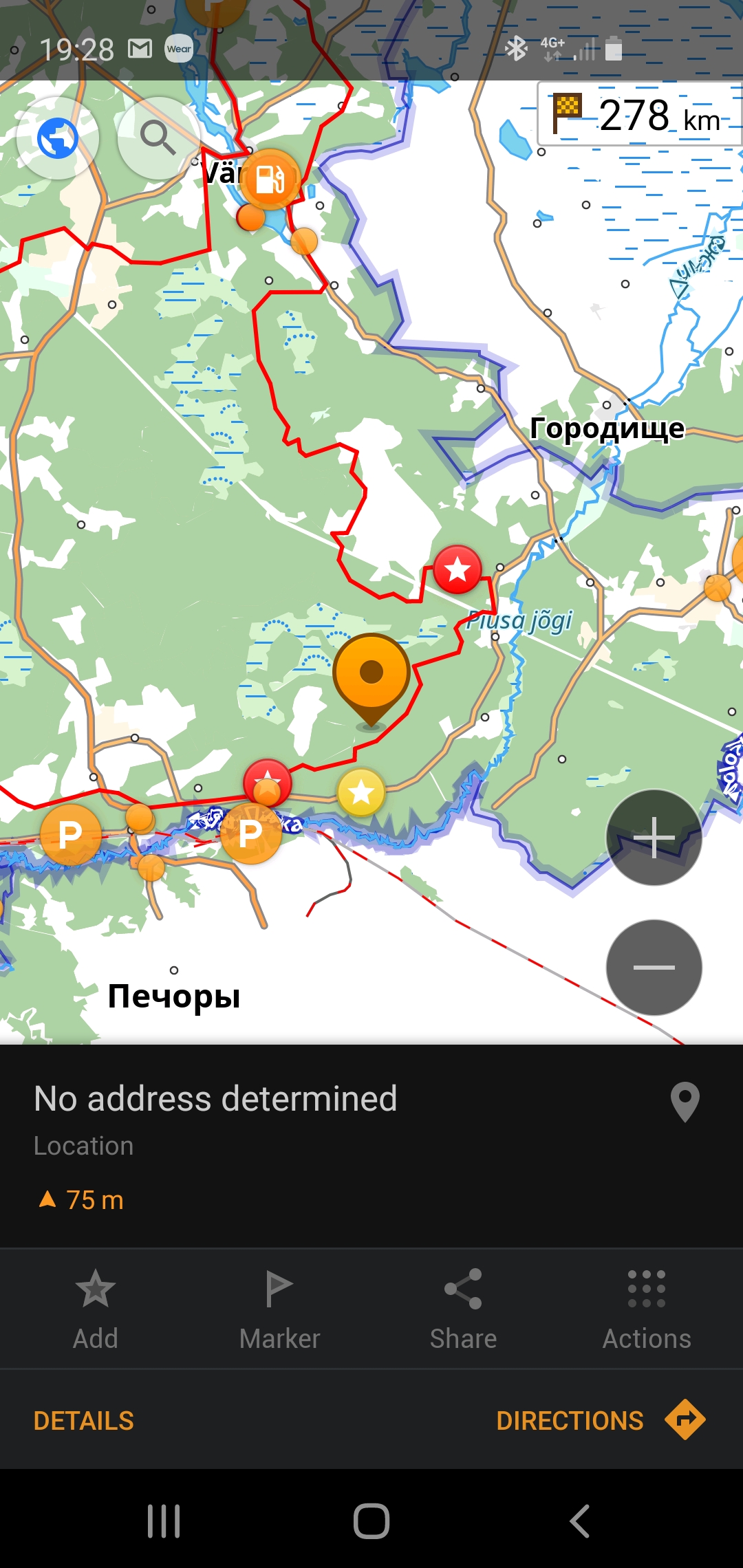Zoom out the map with minus button

pyautogui.click(x=654, y=967)
